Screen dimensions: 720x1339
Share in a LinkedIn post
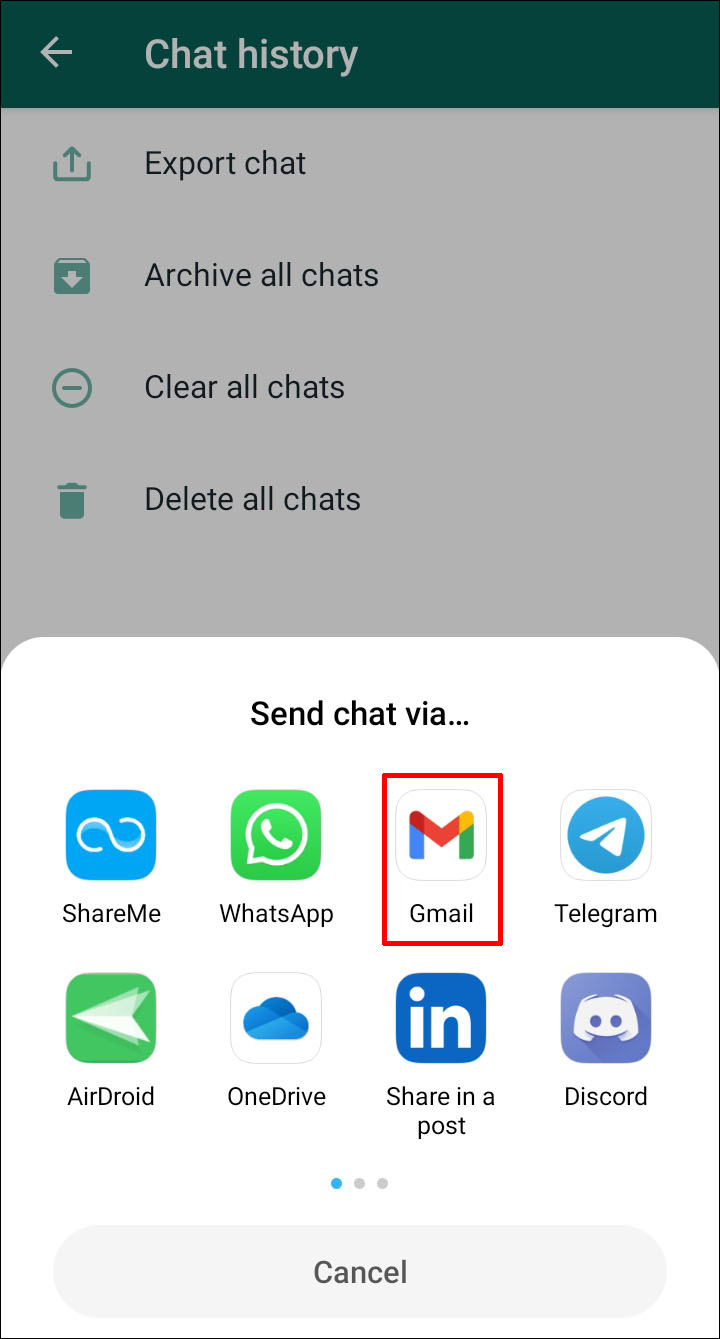click(x=441, y=1019)
